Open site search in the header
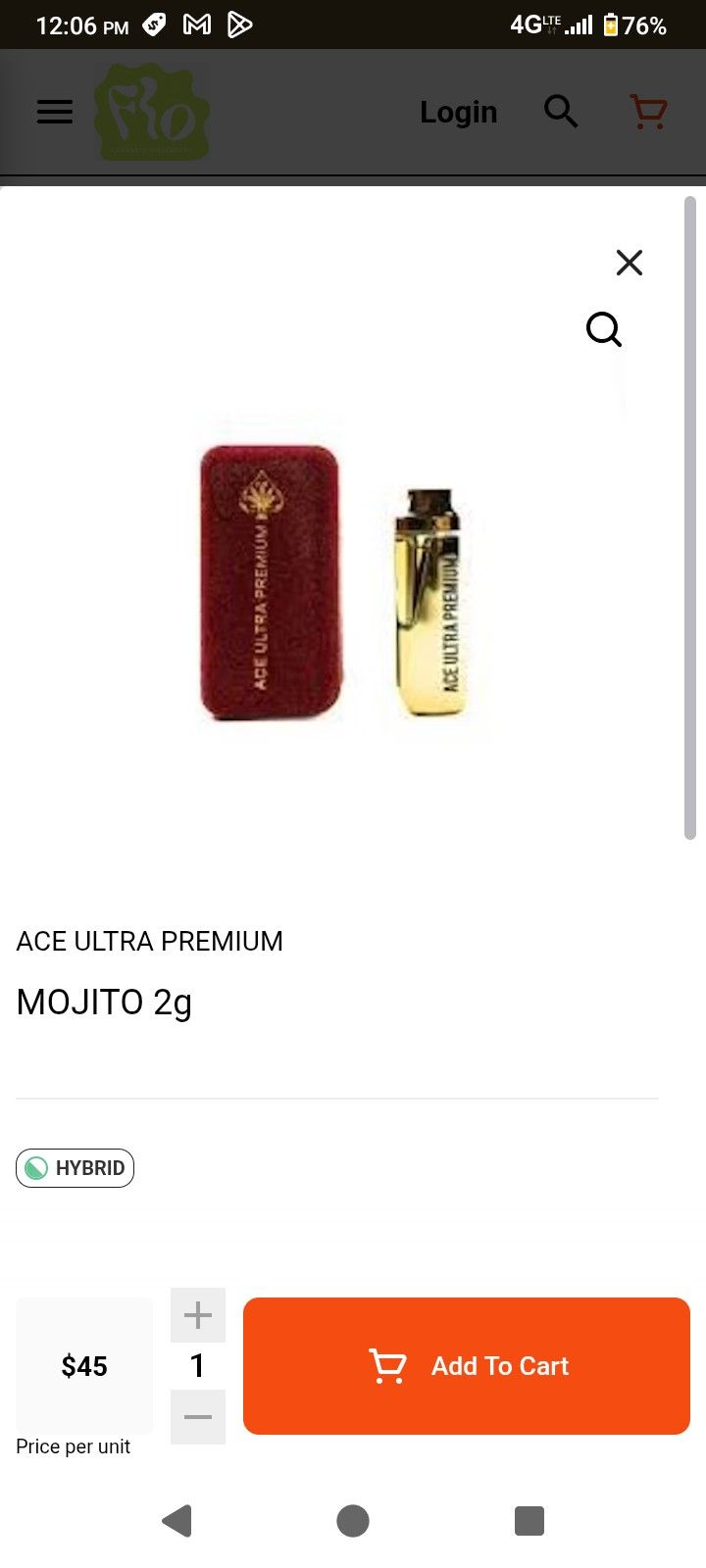 (x=561, y=112)
